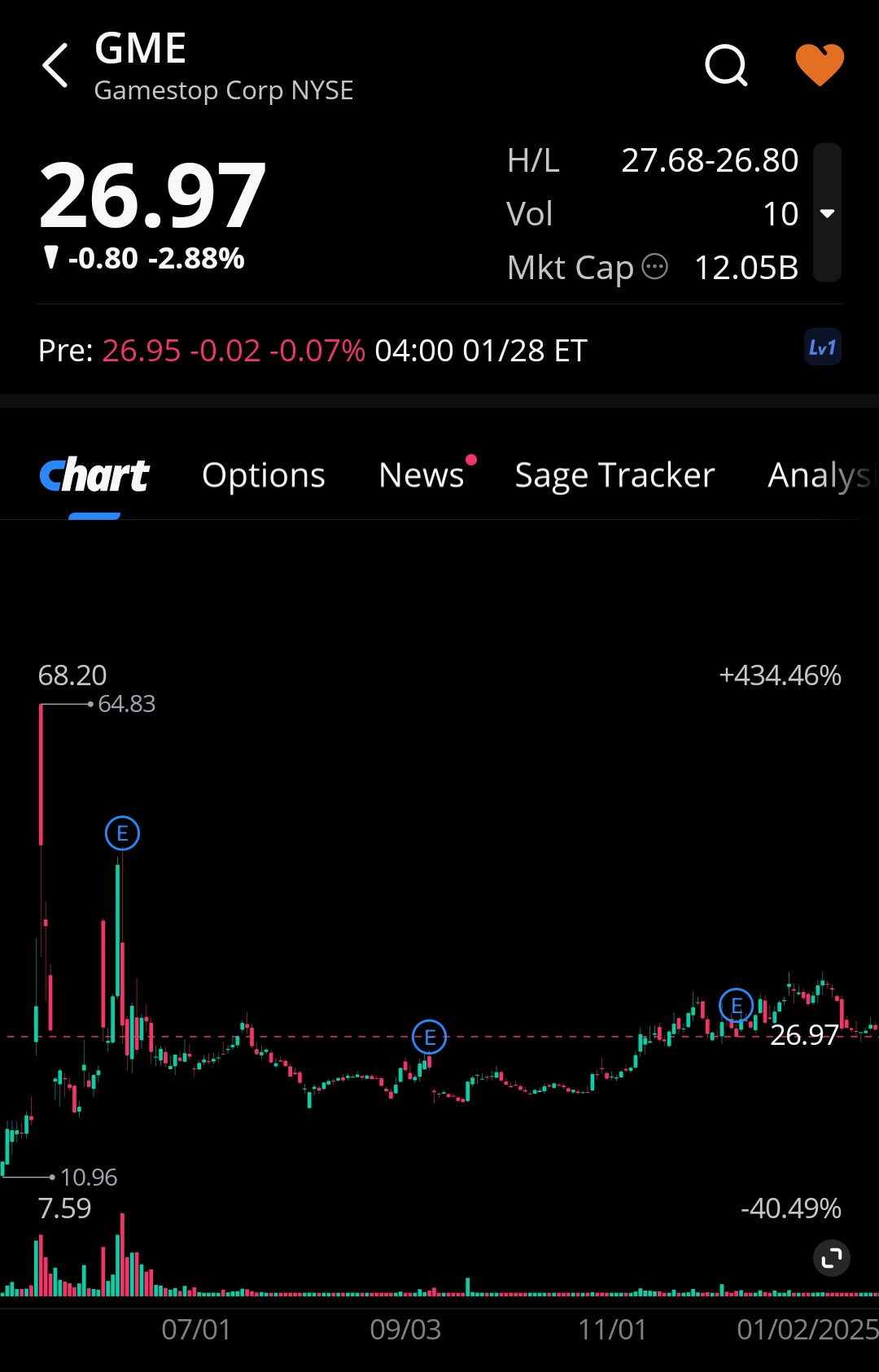Tap the earnings marker near 26.97 label
This screenshot has width=879, height=1372.
[x=736, y=1006]
